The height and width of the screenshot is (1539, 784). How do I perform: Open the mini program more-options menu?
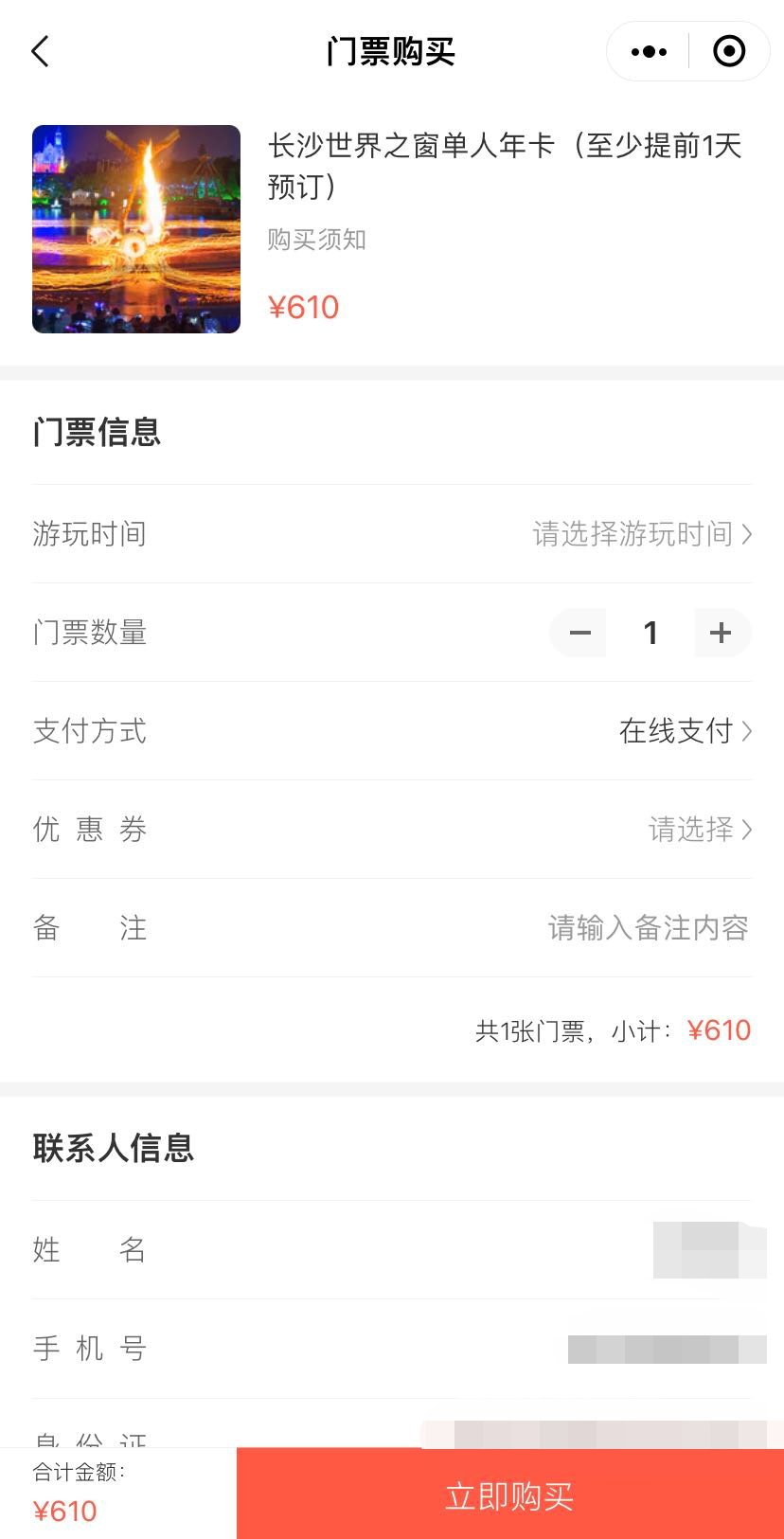(x=649, y=51)
